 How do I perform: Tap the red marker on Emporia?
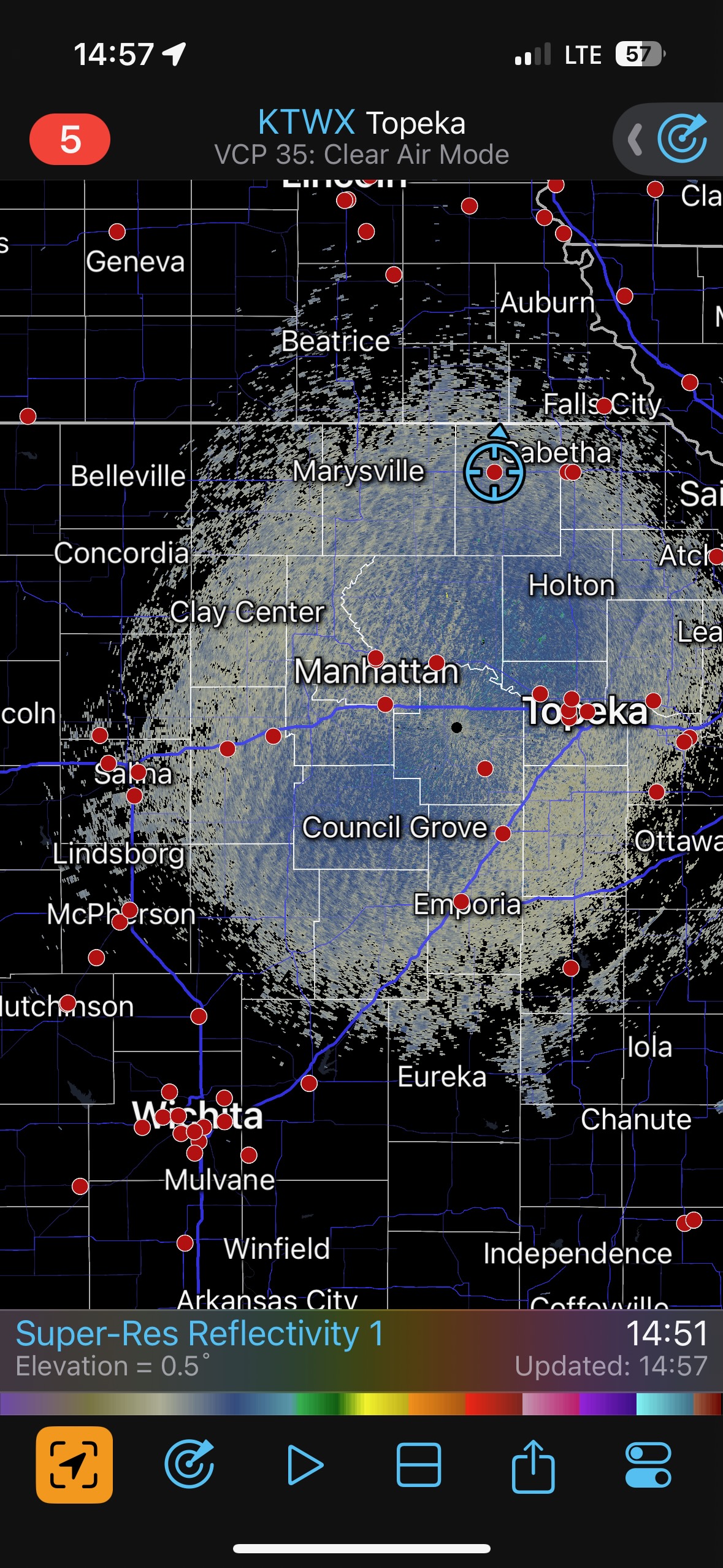click(461, 900)
